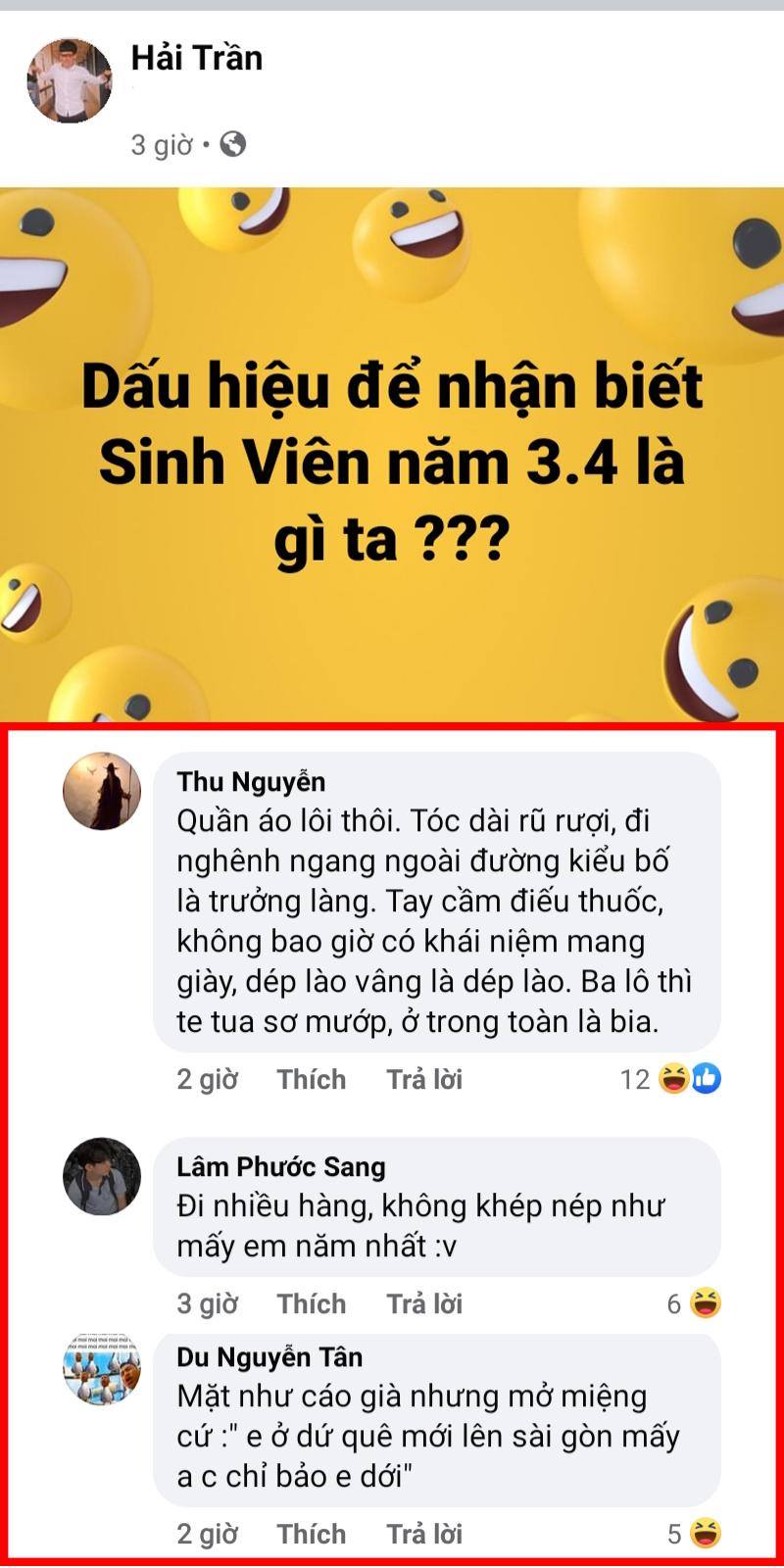This screenshot has height=1568, width=784.
Task: Open Hải Trần's profile picture
Action: point(69,80)
